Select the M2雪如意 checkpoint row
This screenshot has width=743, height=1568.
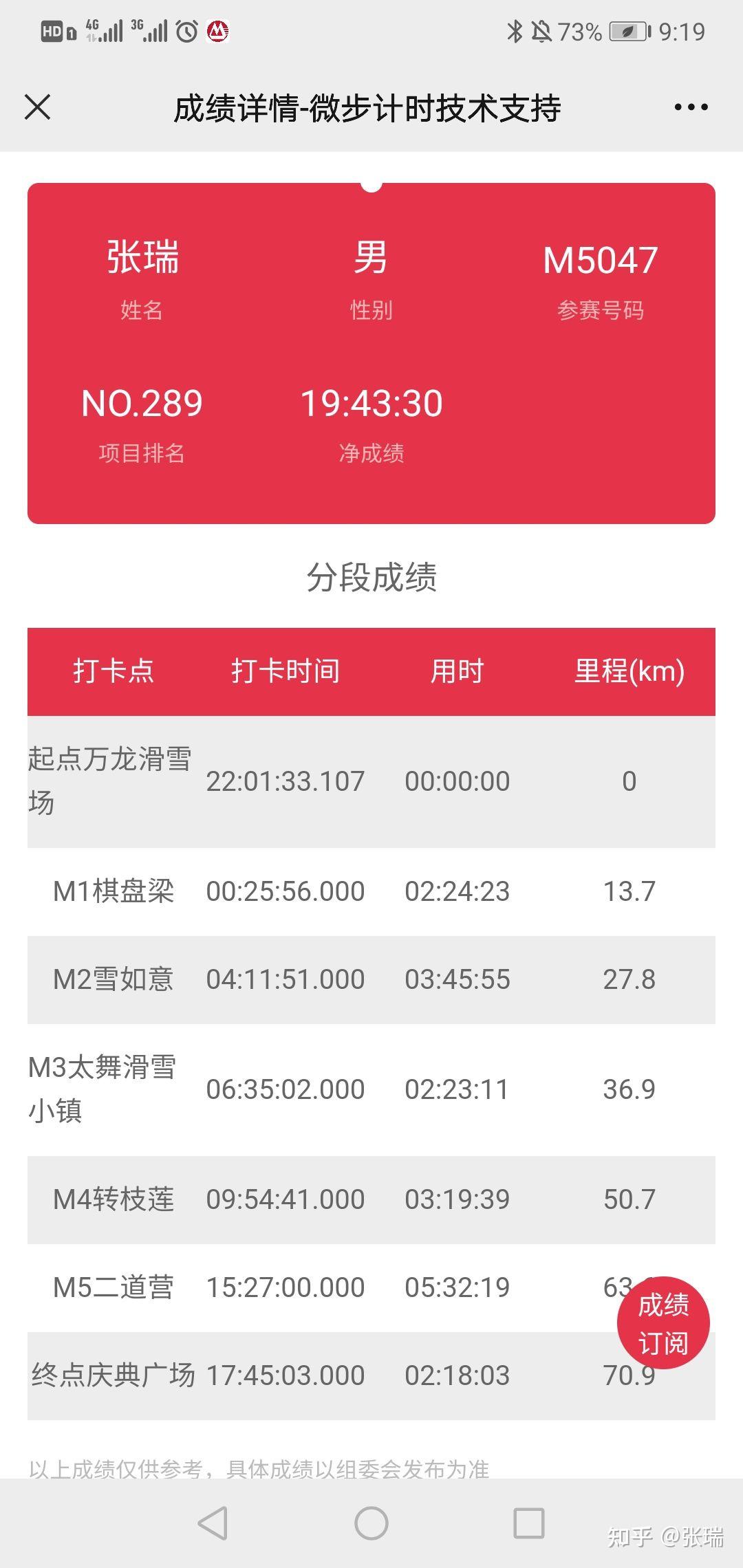pos(371,979)
